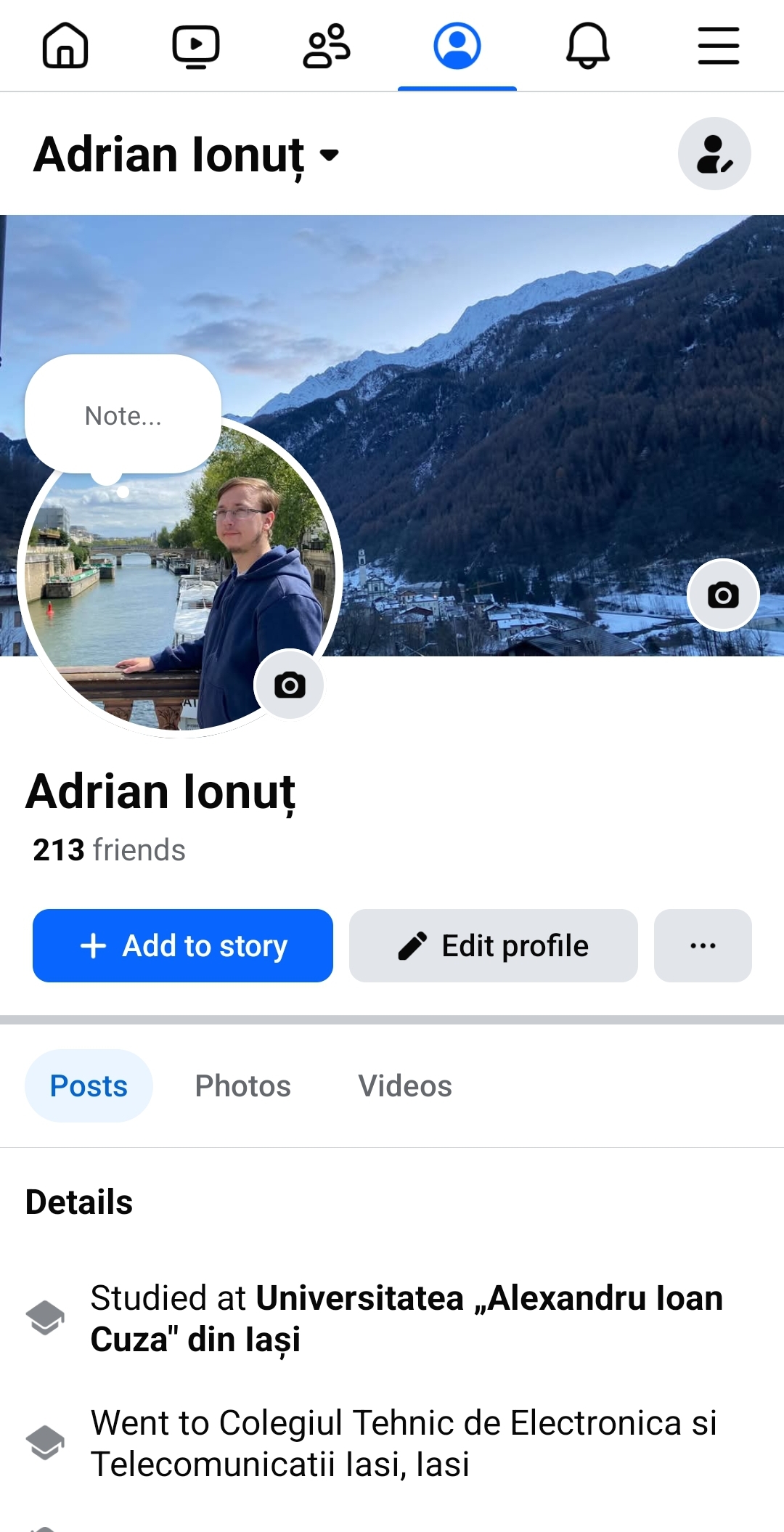Tap the edit avatar person icon

coord(714,153)
